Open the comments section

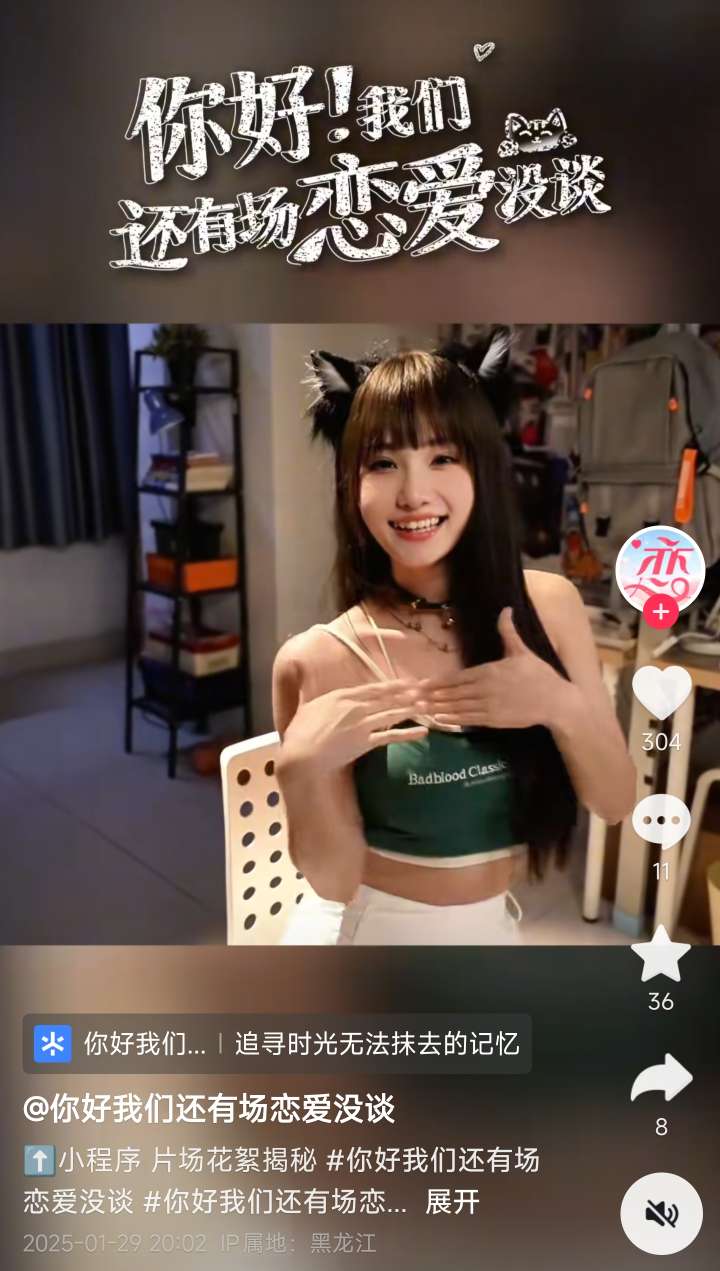coord(661,822)
